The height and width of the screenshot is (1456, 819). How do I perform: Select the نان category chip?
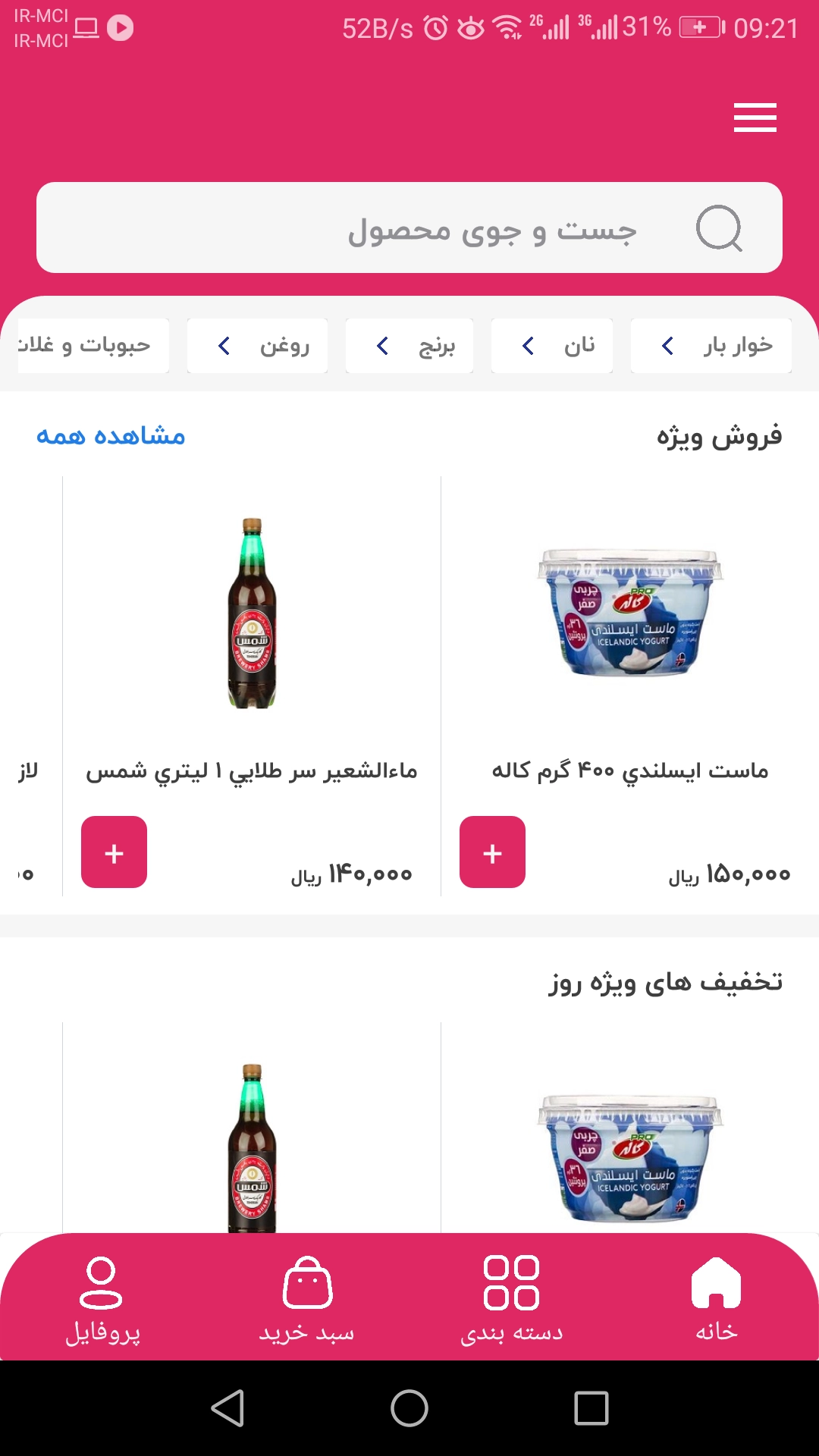pyautogui.click(x=551, y=346)
